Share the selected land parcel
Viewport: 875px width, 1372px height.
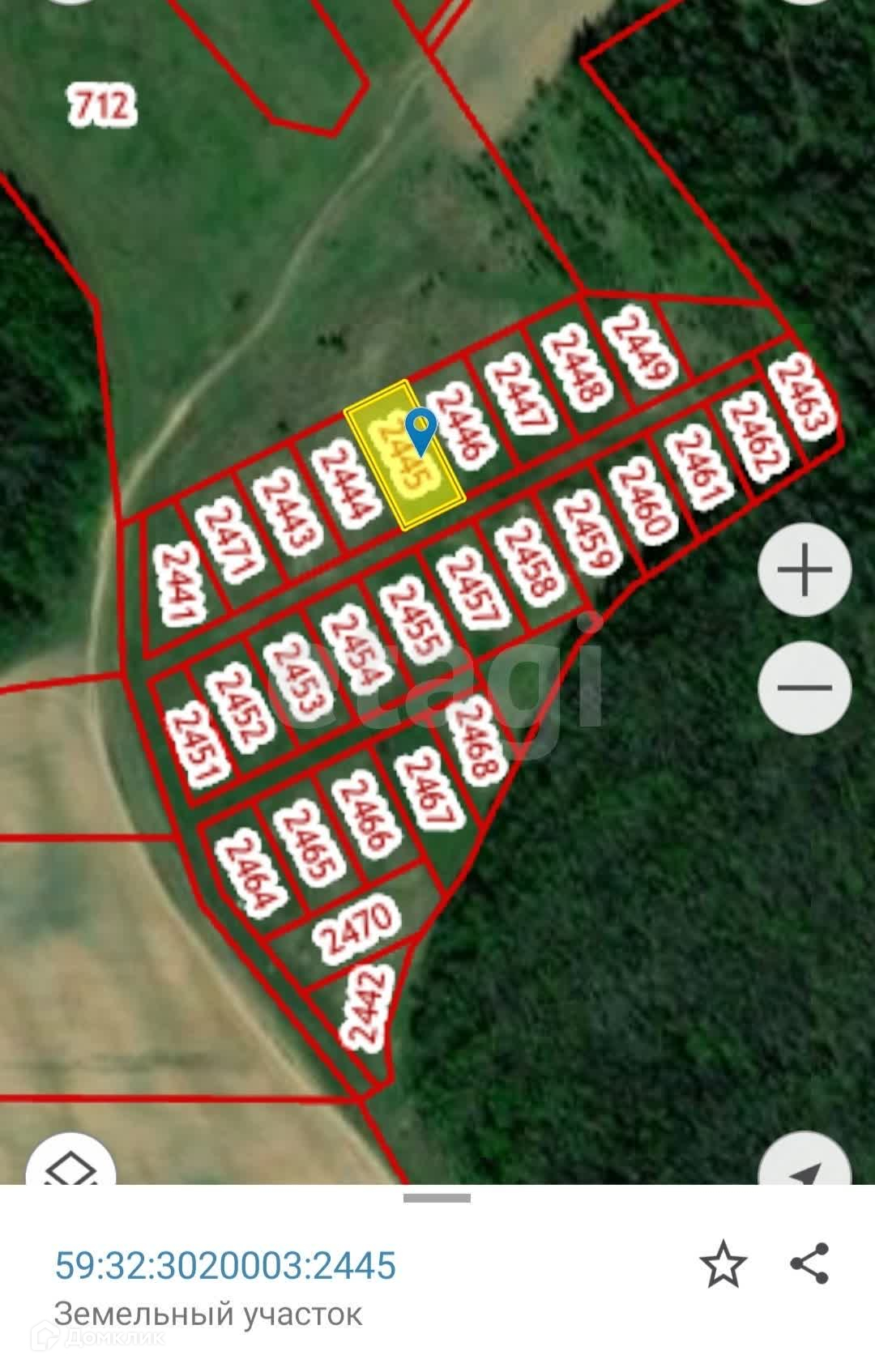tap(809, 1263)
